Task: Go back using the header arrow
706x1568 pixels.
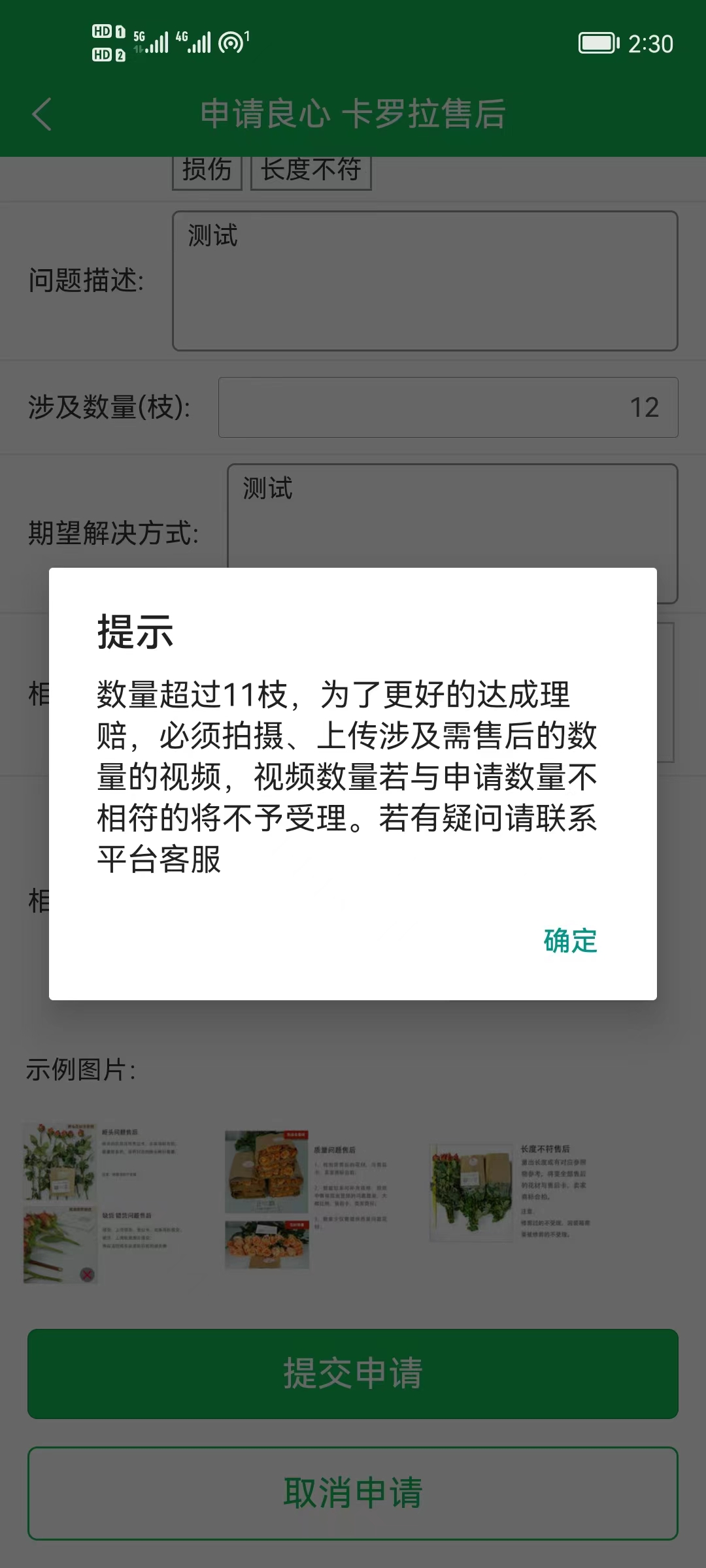Action: coord(42,114)
